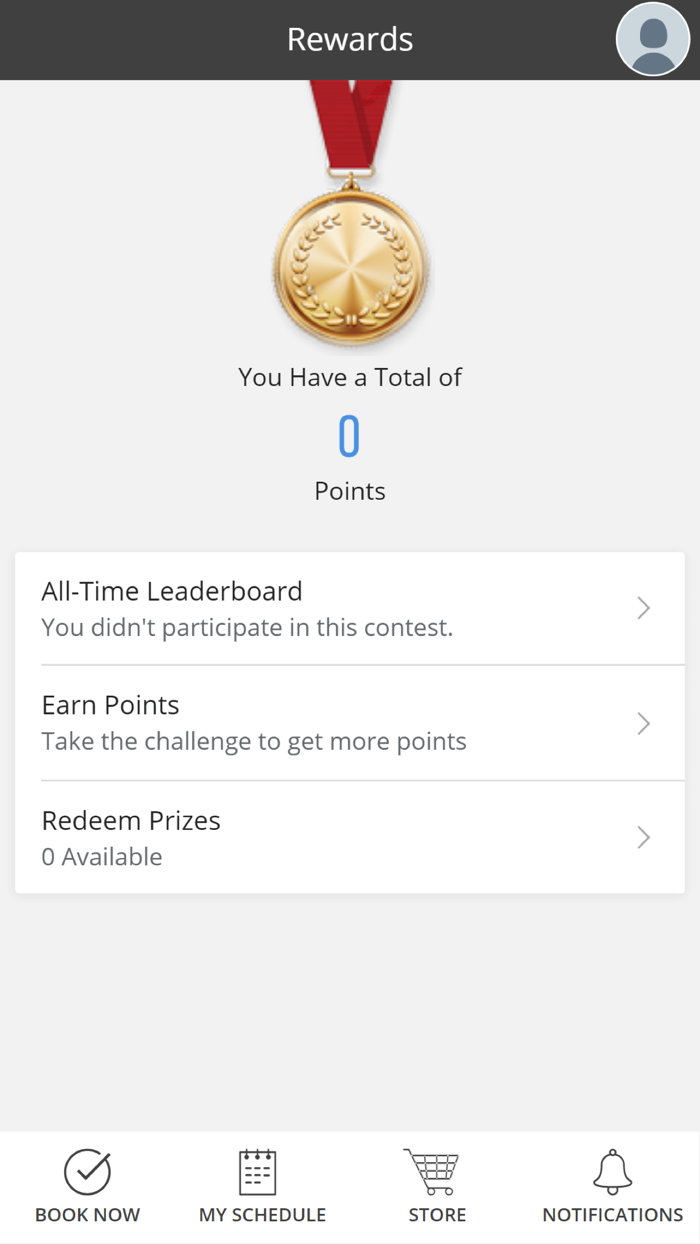
Task: Check the Notifications tab
Action: [612, 1187]
